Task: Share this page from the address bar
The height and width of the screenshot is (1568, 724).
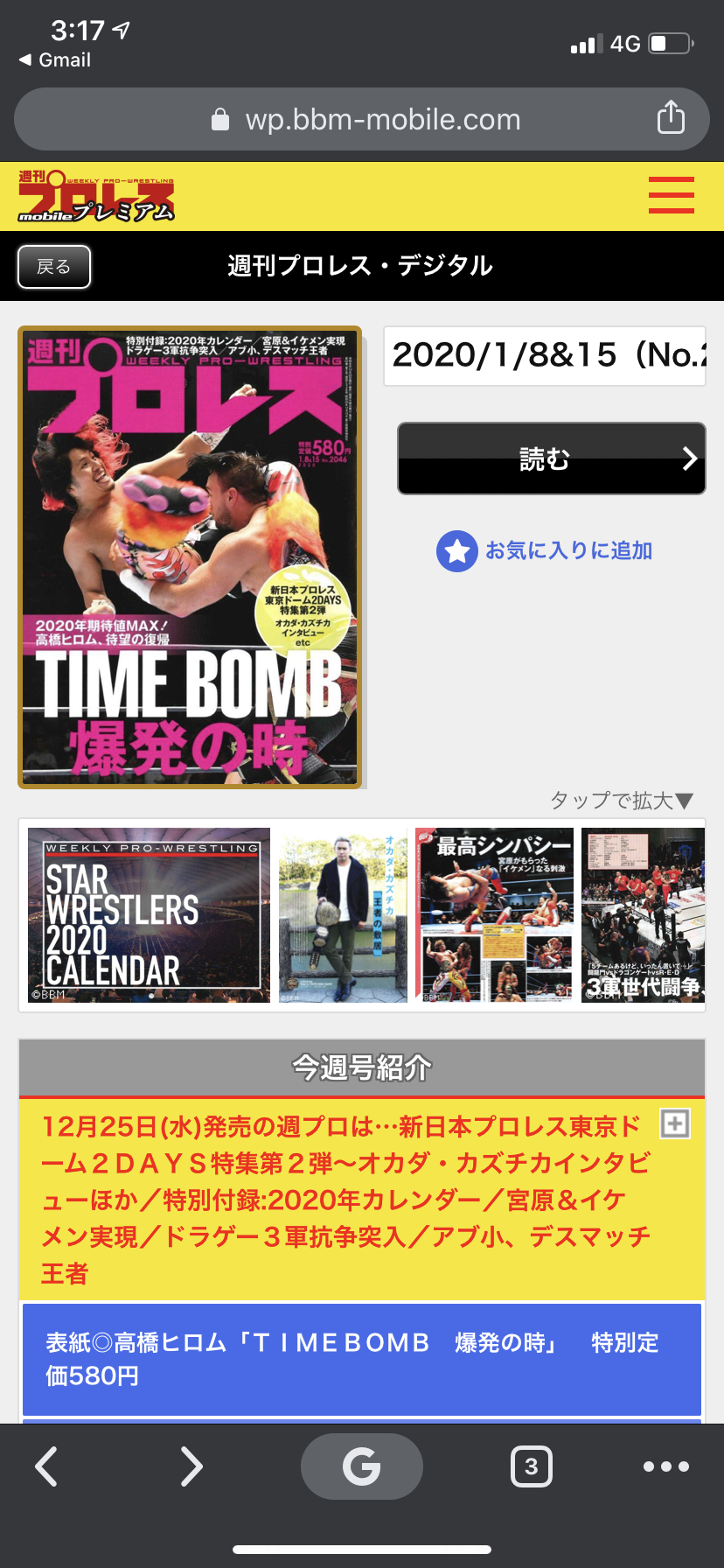Action: coord(671,117)
